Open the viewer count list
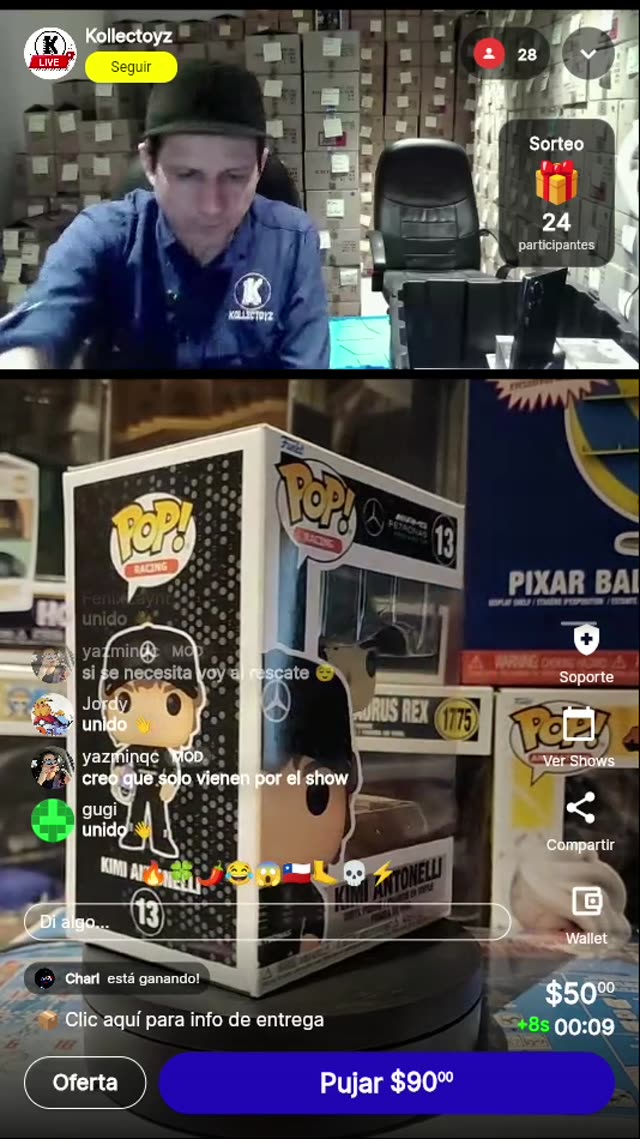Image resolution: width=640 pixels, height=1139 pixels. coord(506,54)
